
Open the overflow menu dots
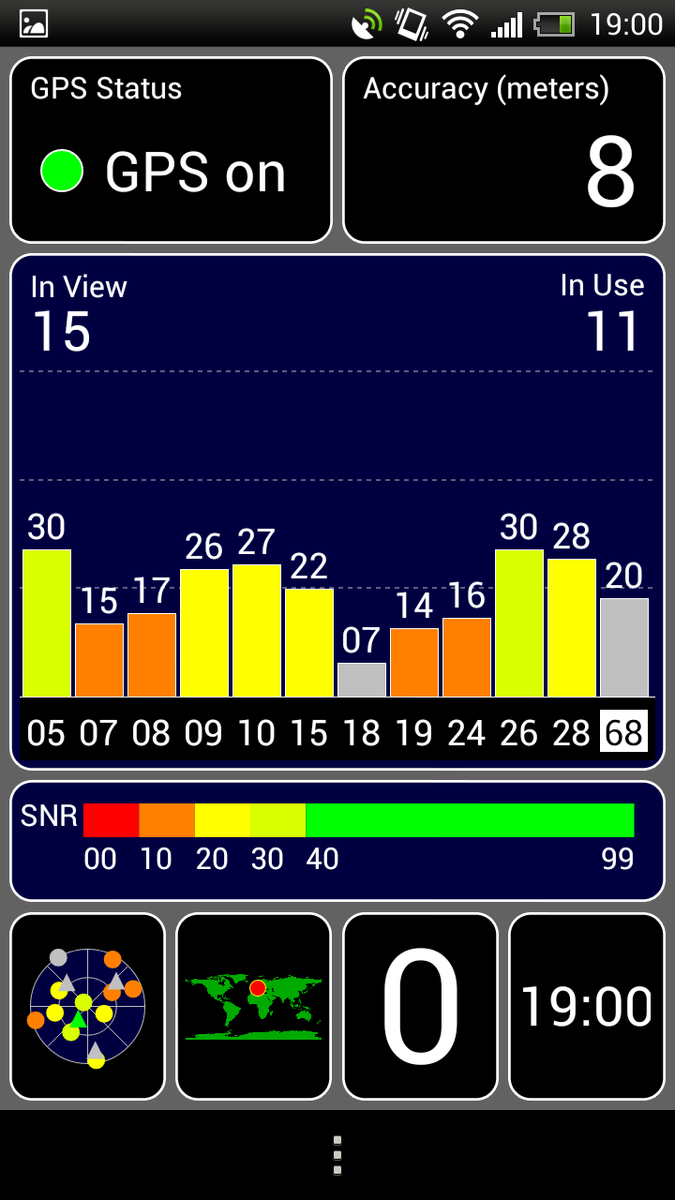pos(337,1155)
